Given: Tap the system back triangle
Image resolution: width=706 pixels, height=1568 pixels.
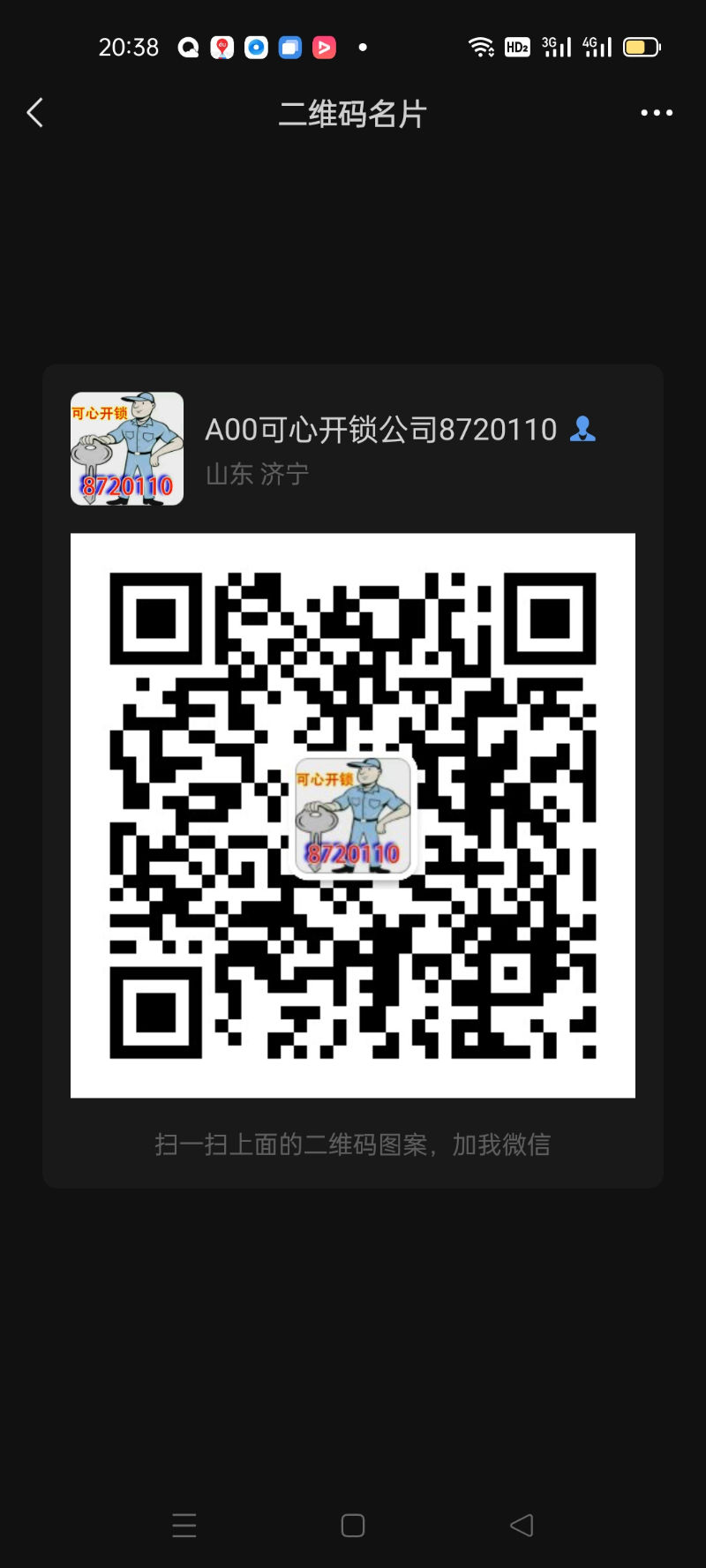Looking at the screenshot, I should (522, 1526).
